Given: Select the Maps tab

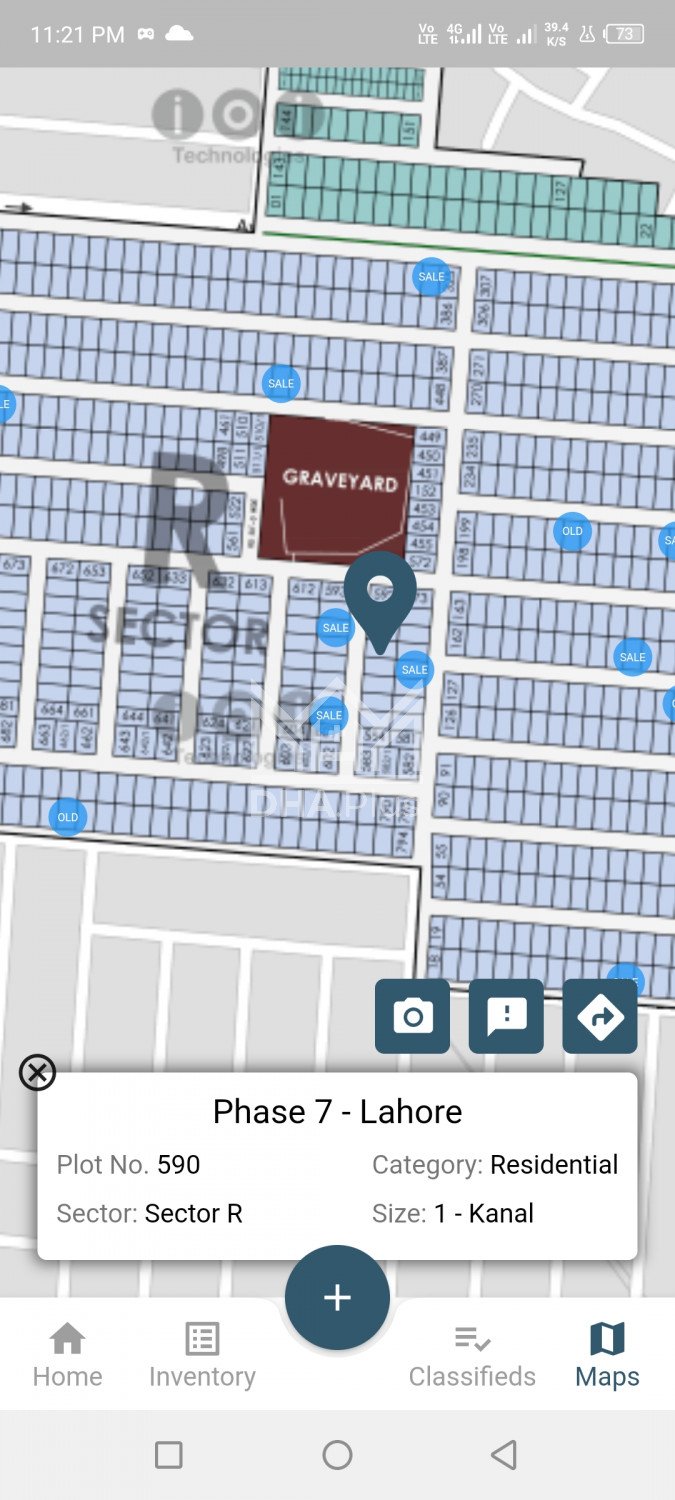Looking at the screenshot, I should click(x=607, y=1355).
